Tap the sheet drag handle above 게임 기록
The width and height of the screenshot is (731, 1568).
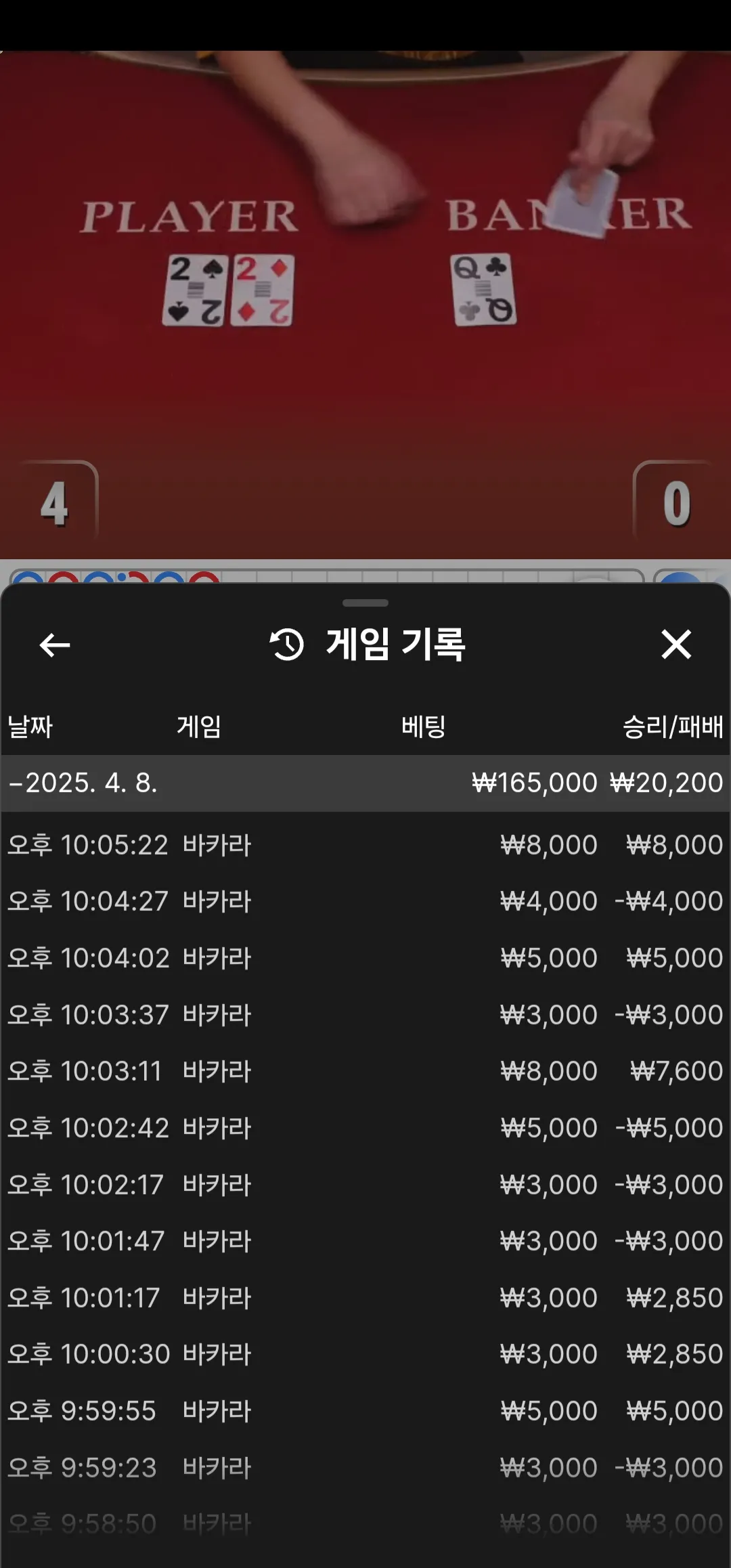coord(365,603)
